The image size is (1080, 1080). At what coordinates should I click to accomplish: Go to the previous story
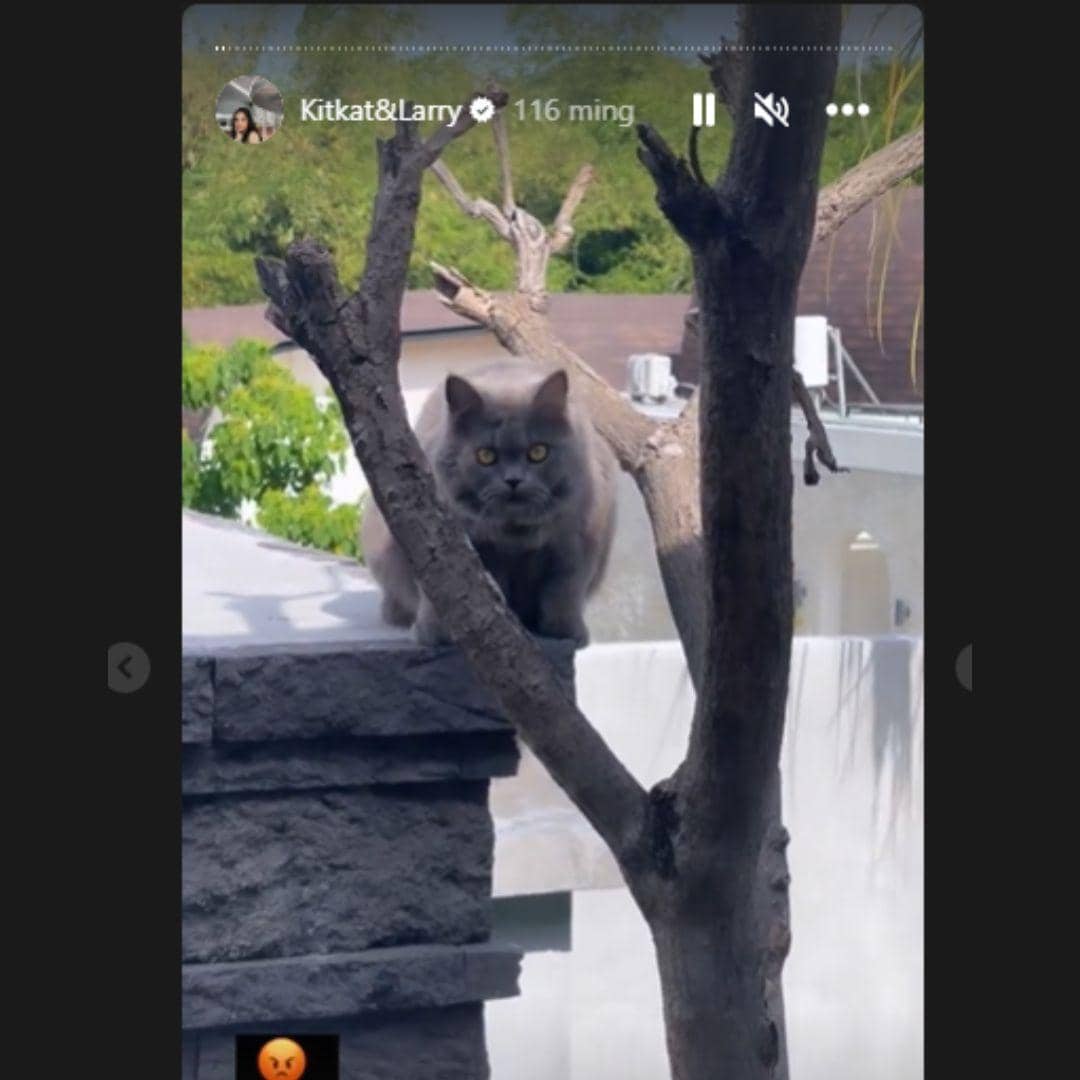click(128, 667)
